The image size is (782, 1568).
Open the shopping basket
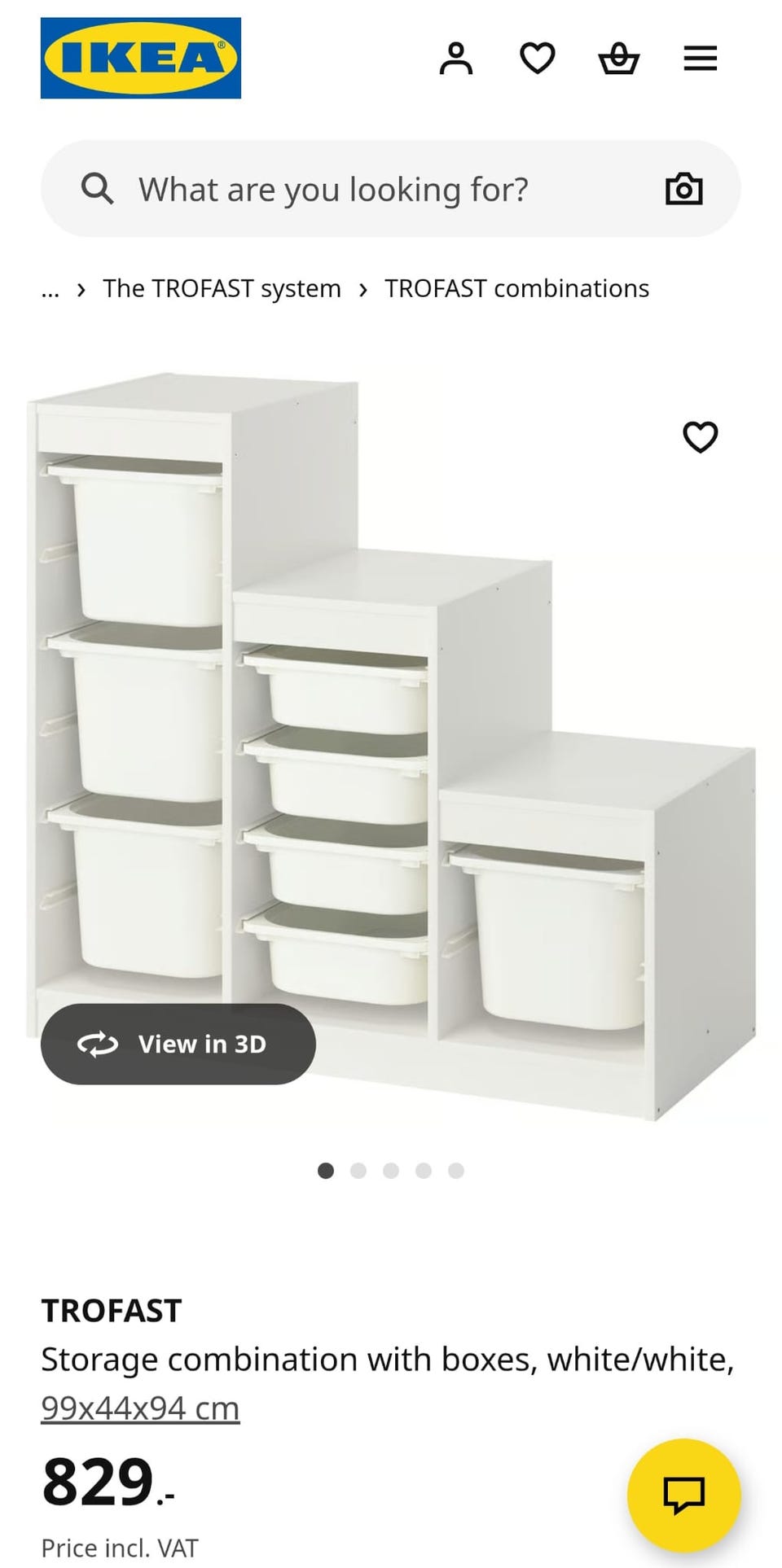(x=619, y=59)
